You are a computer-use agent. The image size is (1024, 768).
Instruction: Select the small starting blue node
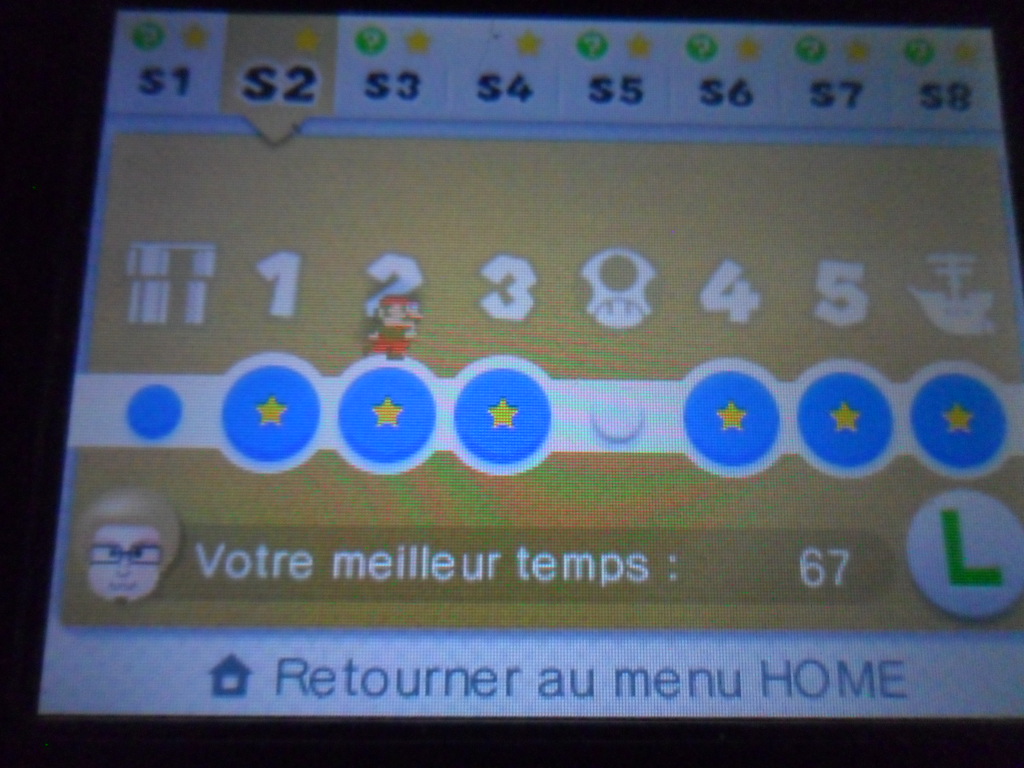154,412
